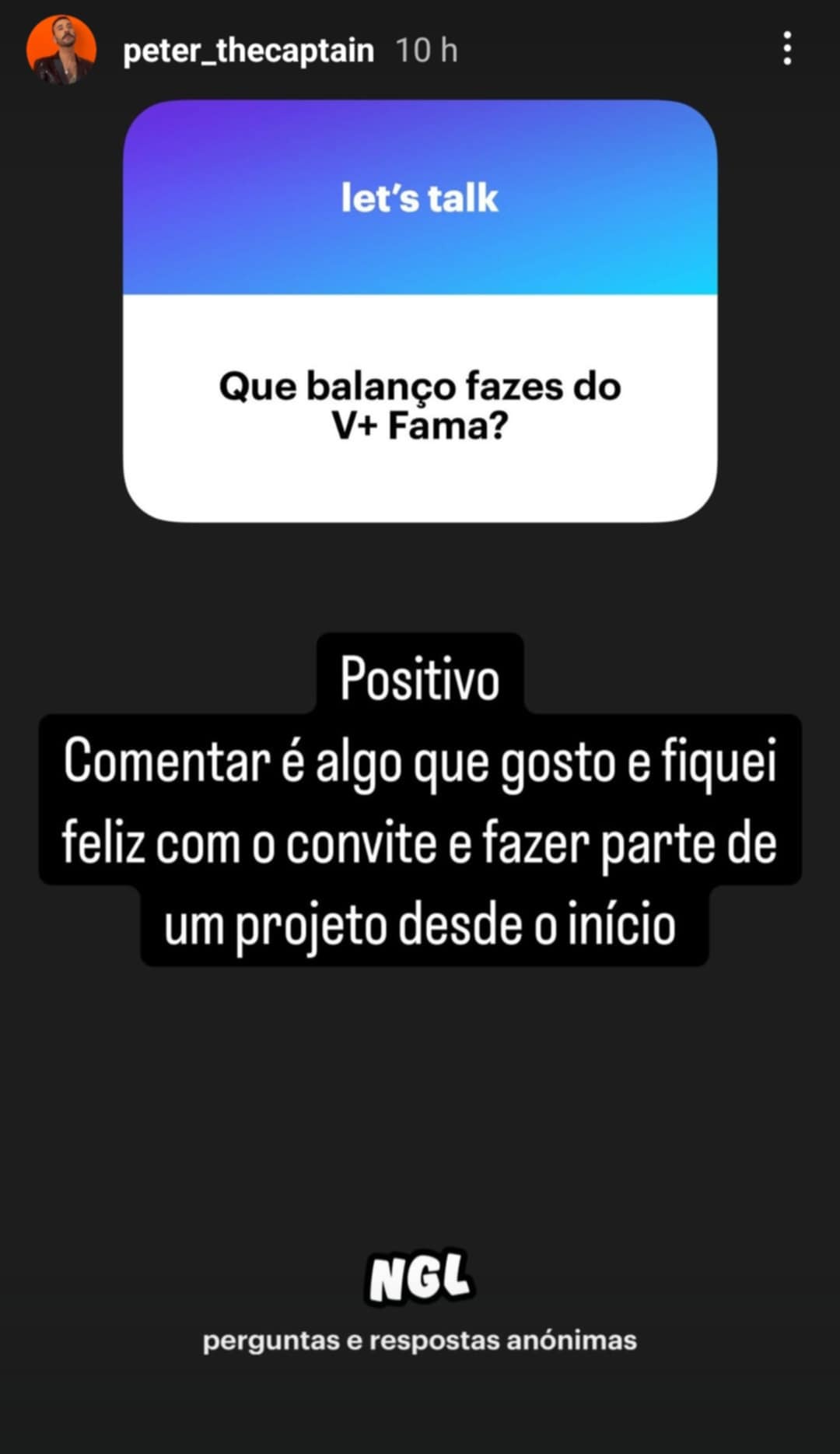Open the story's three-dot options menu
The height and width of the screenshot is (1454, 840).
click(787, 49)
